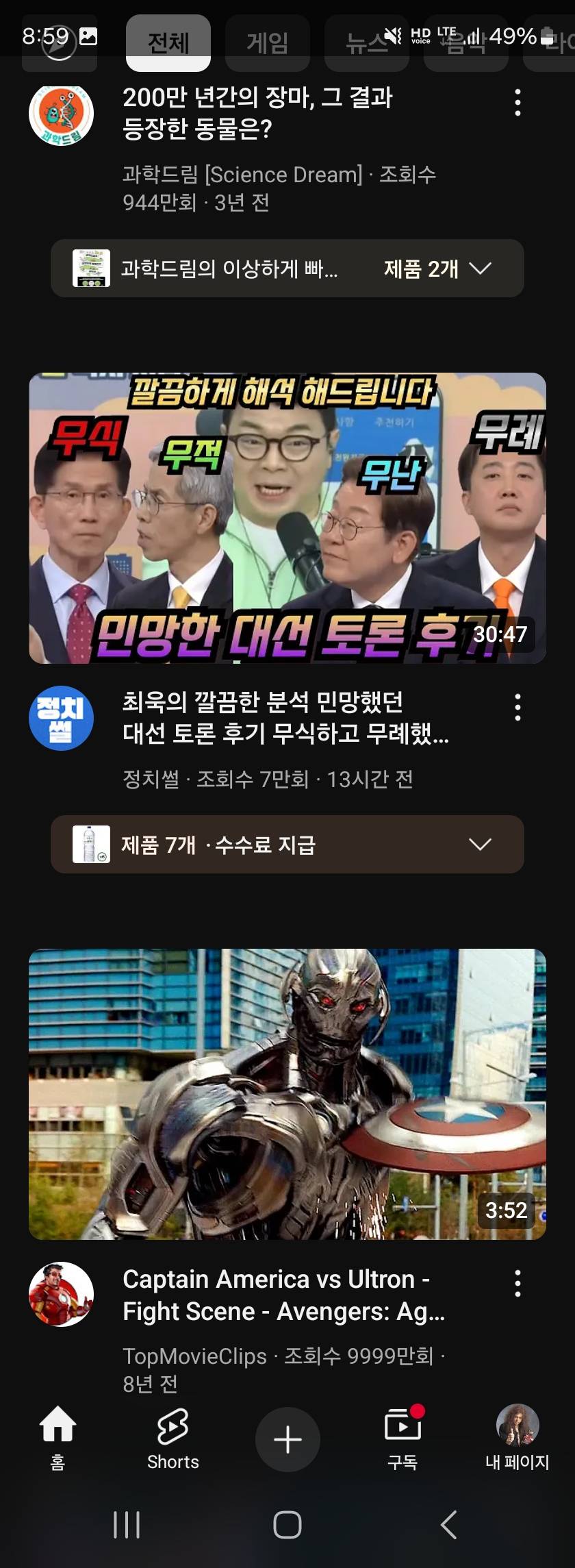Select the 전체 filter chip
Image resolution: width=575 pixels, height=1568 pixels.
click(x=168, y=42)
